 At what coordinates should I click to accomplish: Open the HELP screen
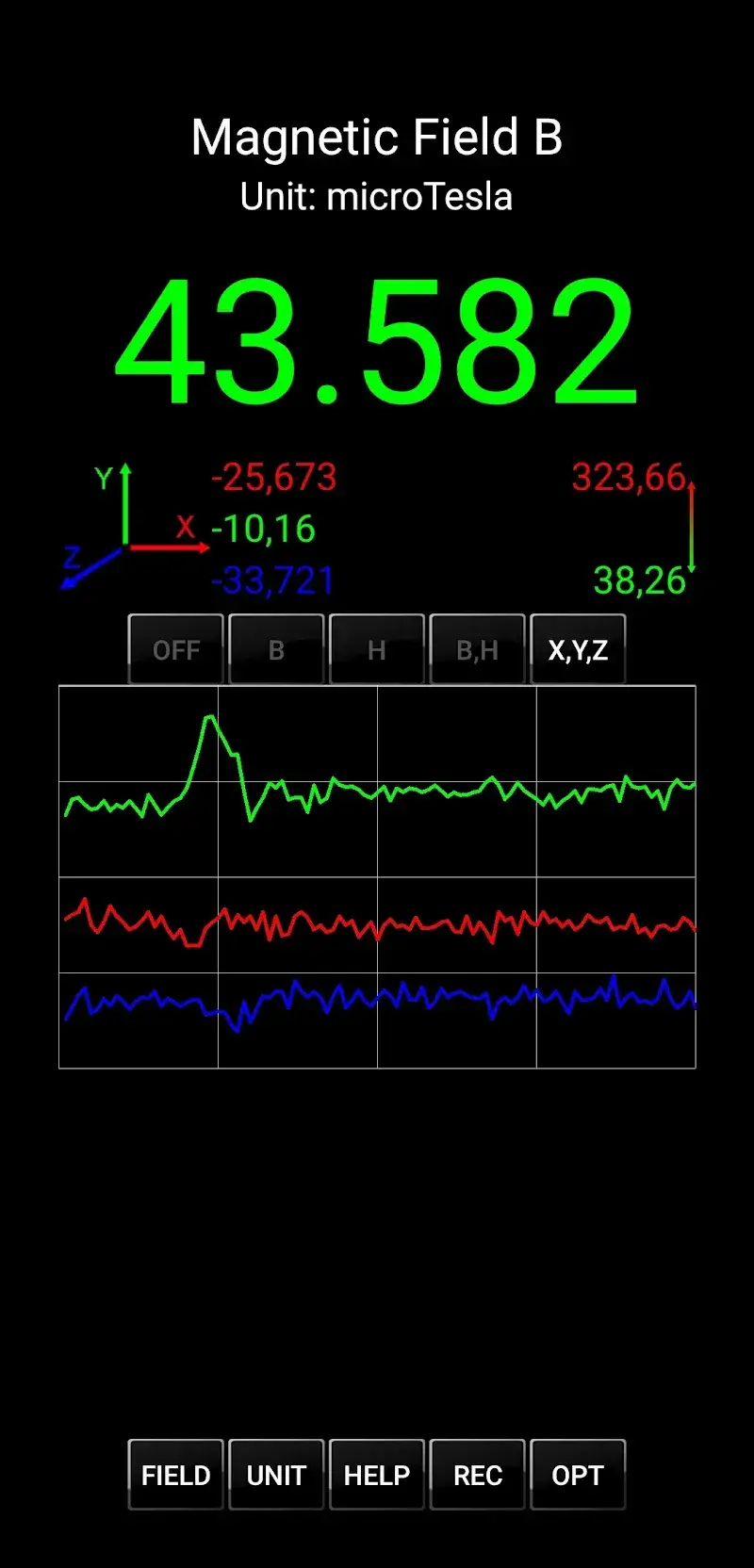[377, 1474]
